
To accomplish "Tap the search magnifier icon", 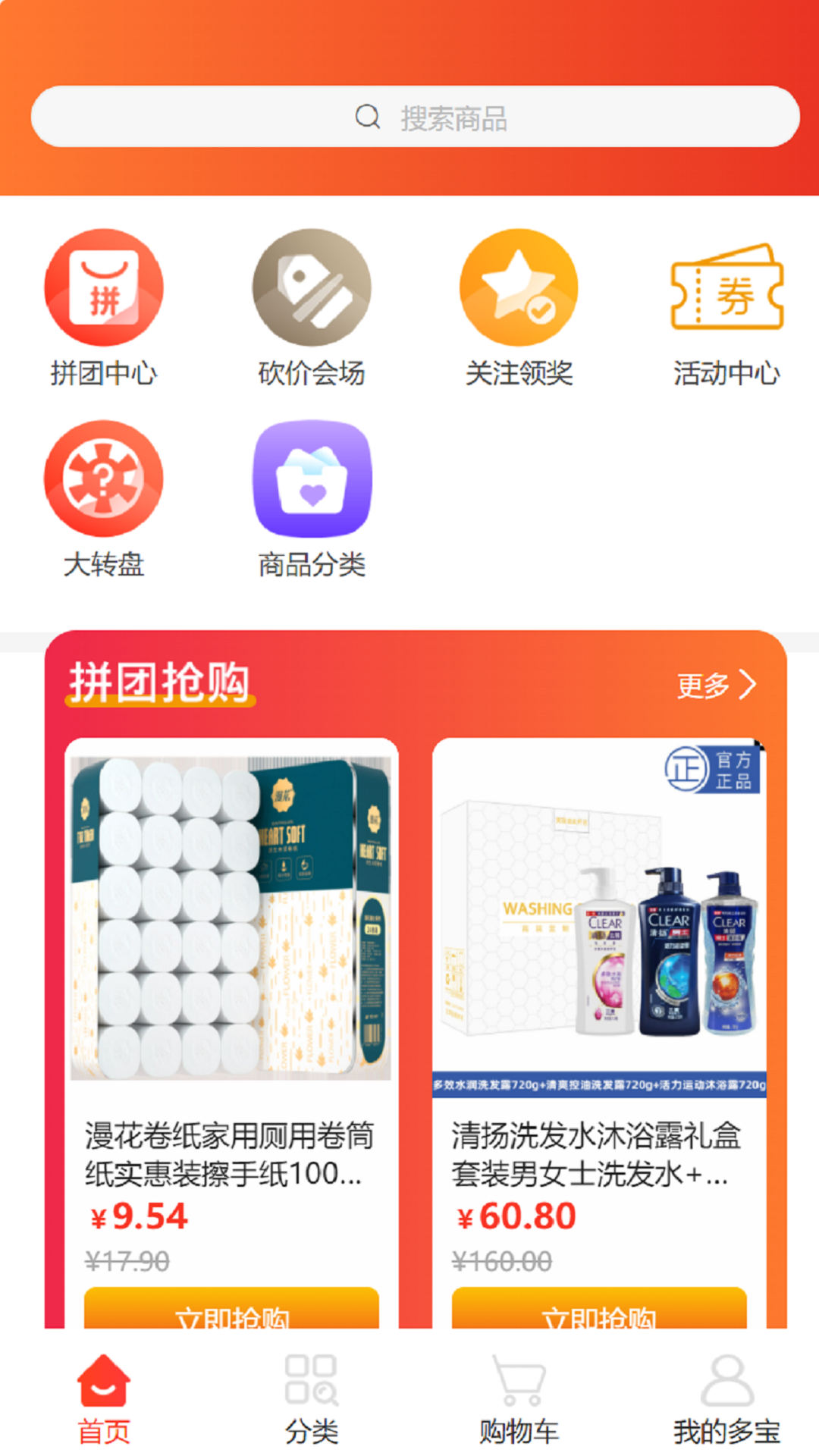I will [369, 116].
